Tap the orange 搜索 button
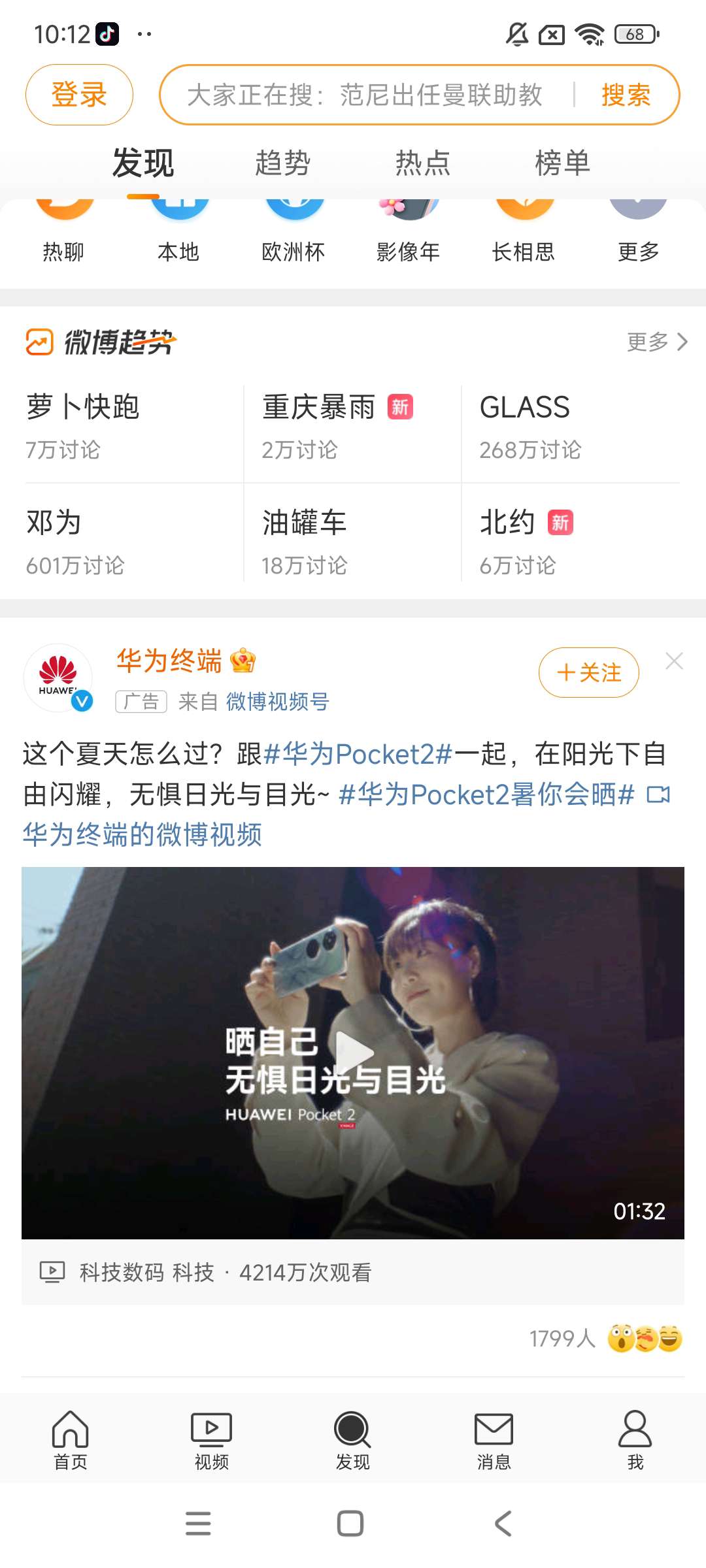 [626, 95]
